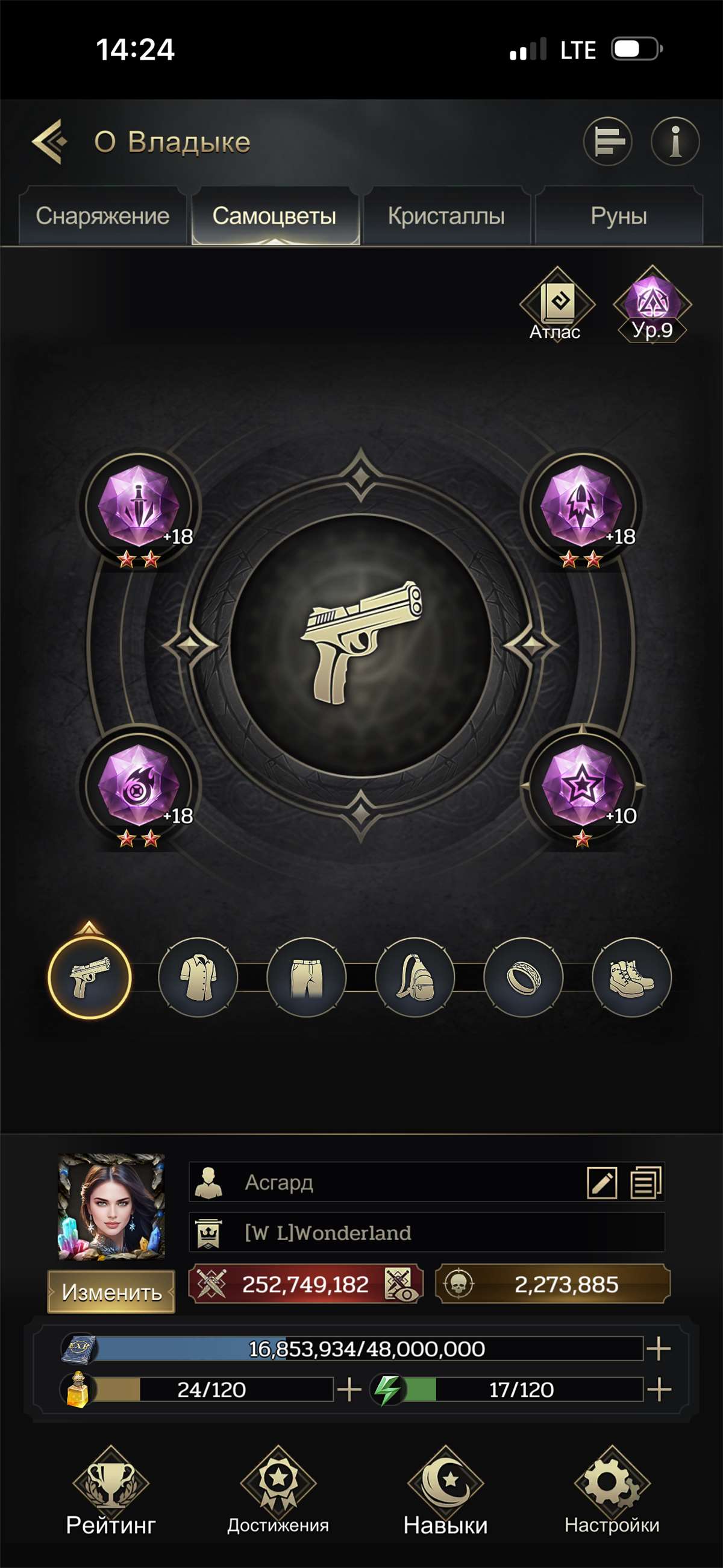Open the info button in header
Viewport: 723px width, 1568px height.
pos(675,142)
